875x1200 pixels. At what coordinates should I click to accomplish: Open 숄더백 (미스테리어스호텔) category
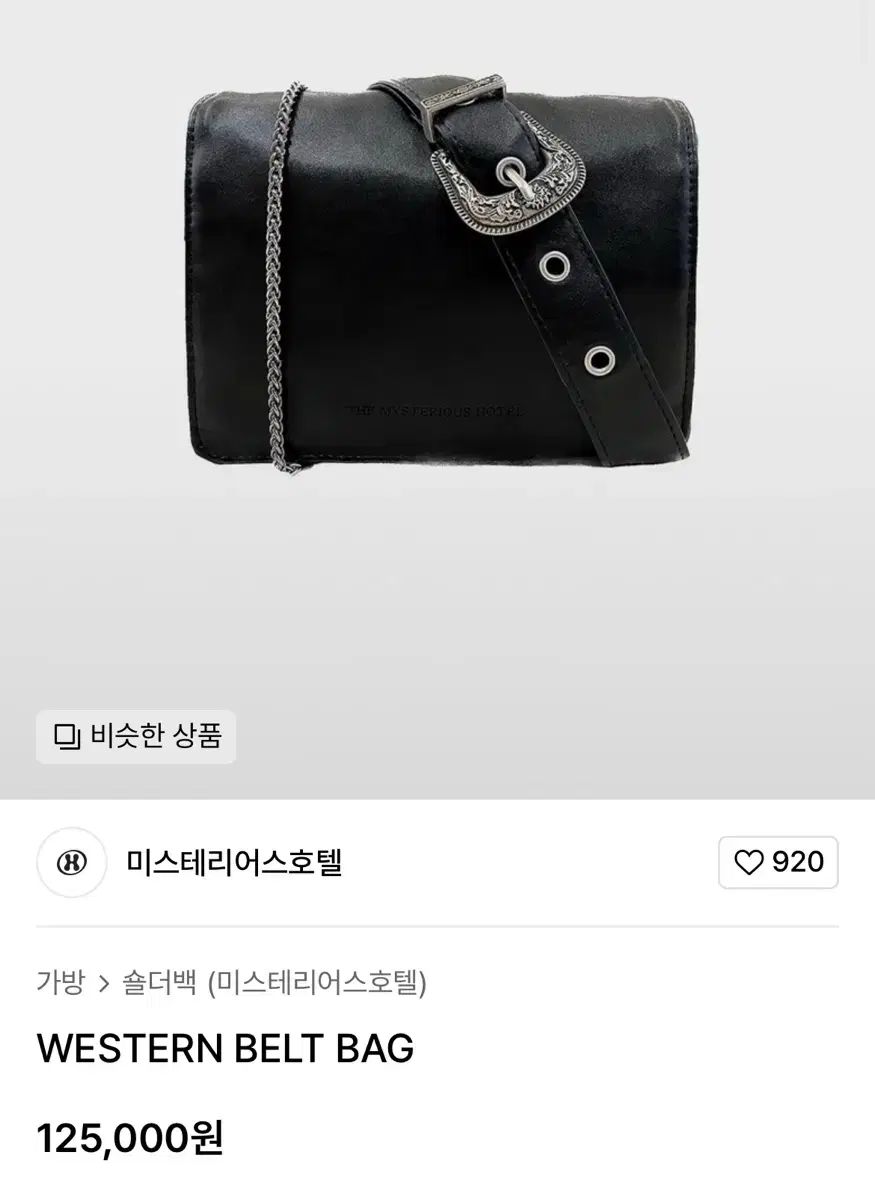pos(274,983)
